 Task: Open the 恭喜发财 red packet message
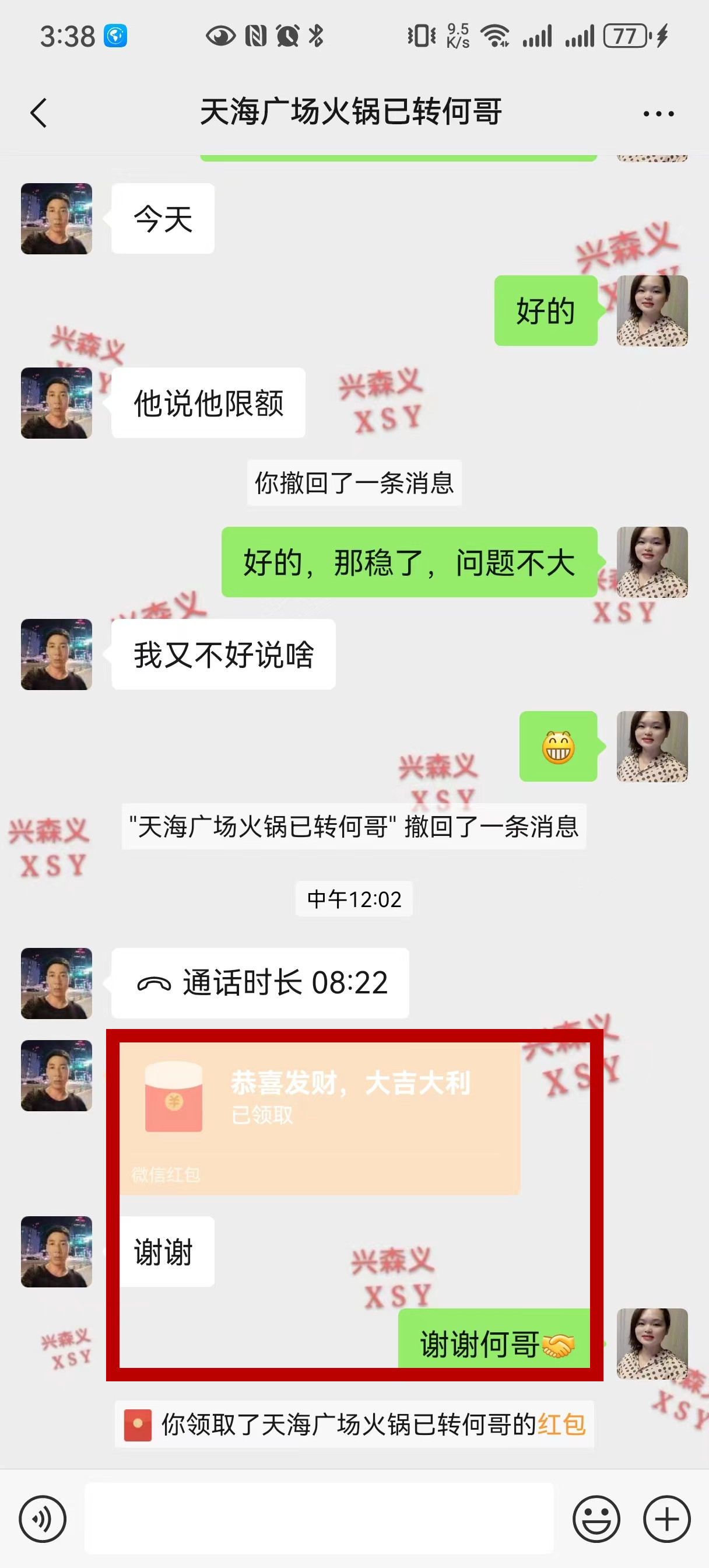(319, 1117)
